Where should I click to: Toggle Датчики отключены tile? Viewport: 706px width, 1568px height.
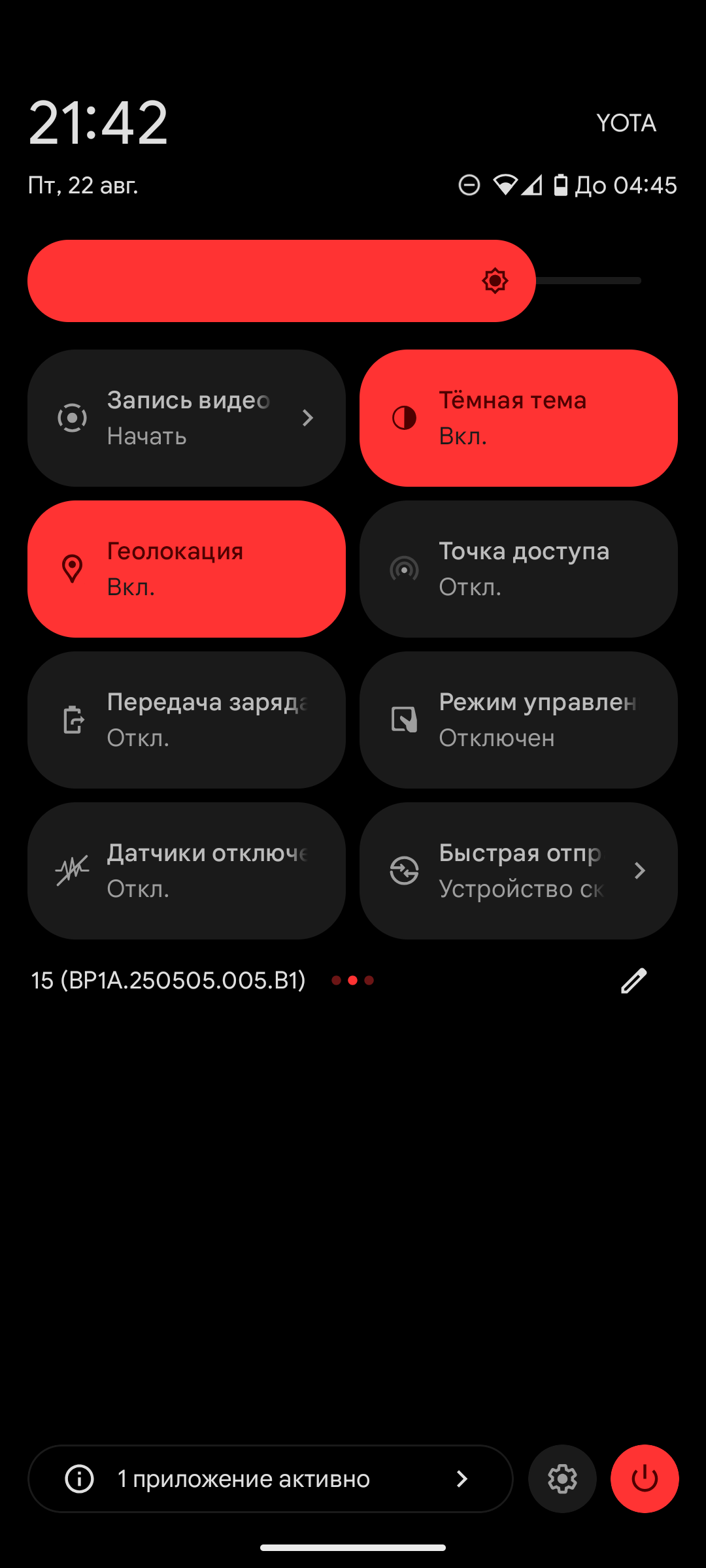(186, 871)
